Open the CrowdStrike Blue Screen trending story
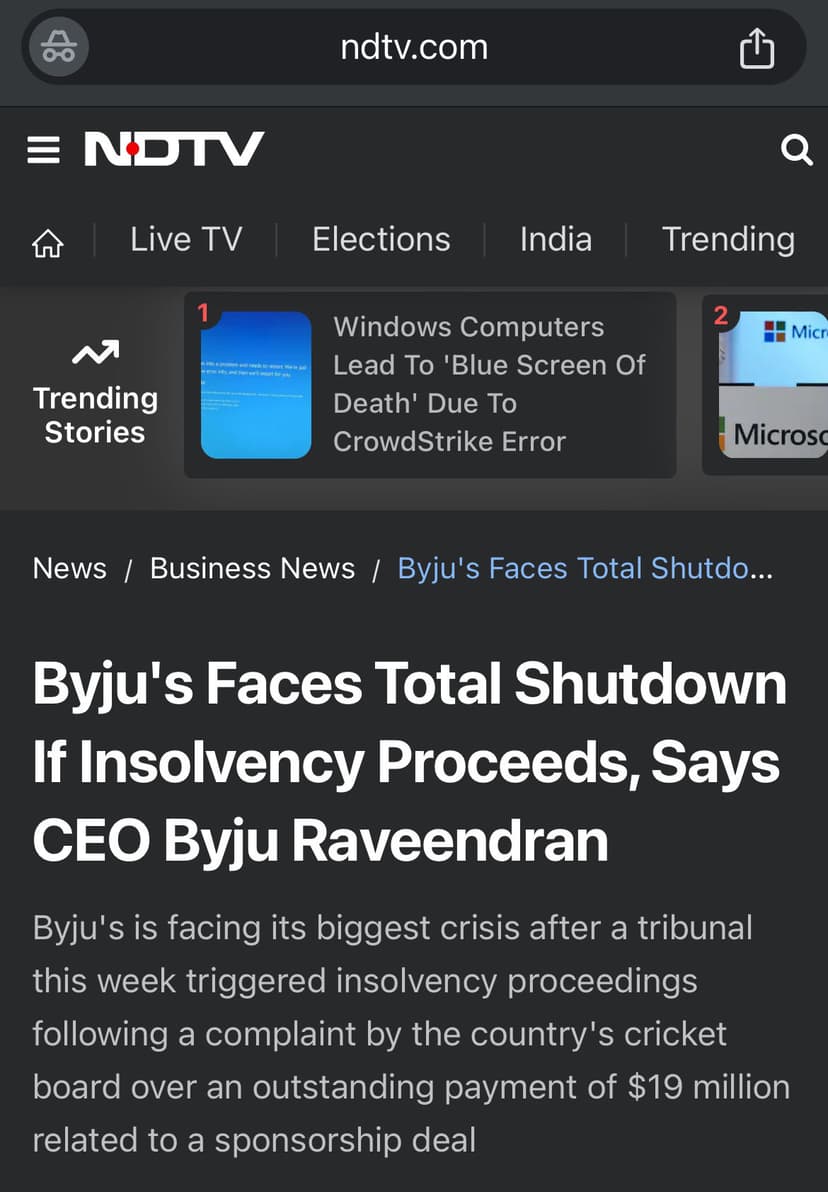Image resolution: width=828 pixels, height=1192 pixels. pyautogui.click(x=430, y=384)
